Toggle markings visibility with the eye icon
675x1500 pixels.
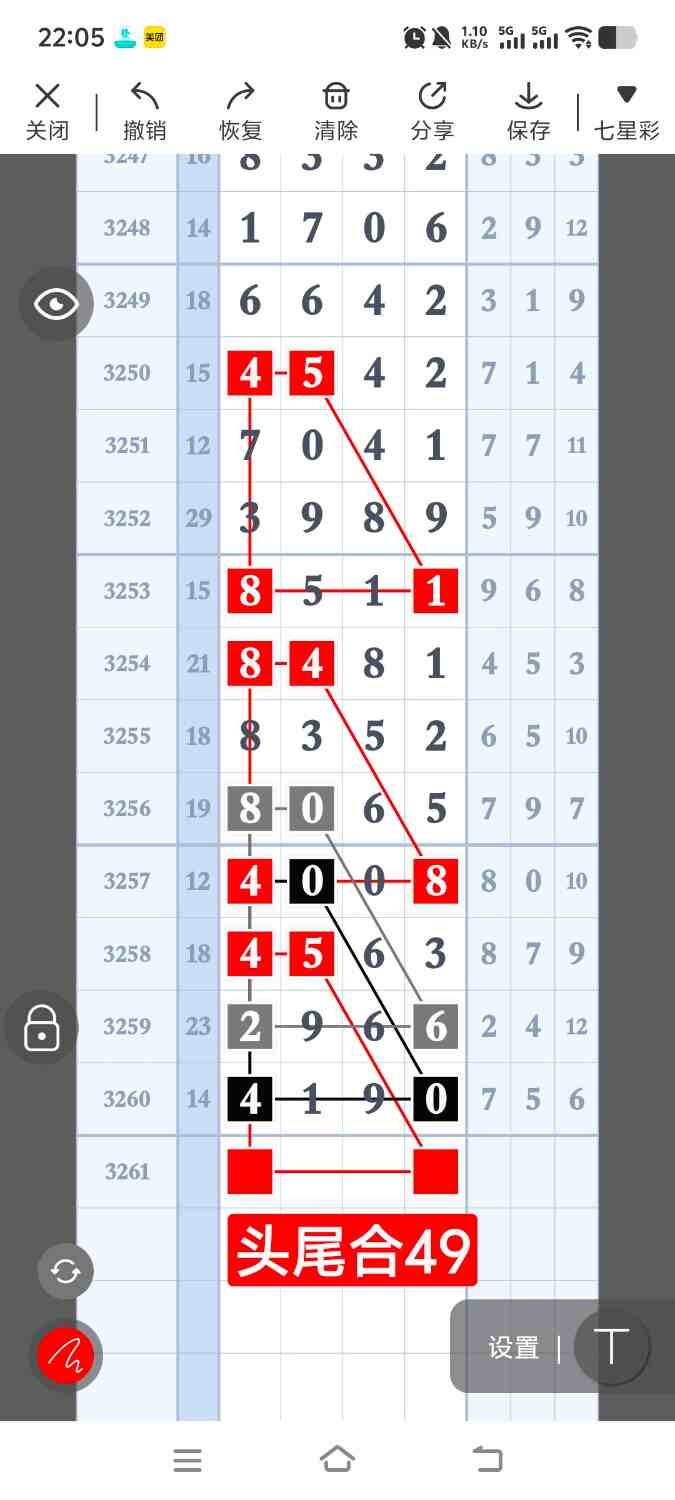tap(56, 304)
